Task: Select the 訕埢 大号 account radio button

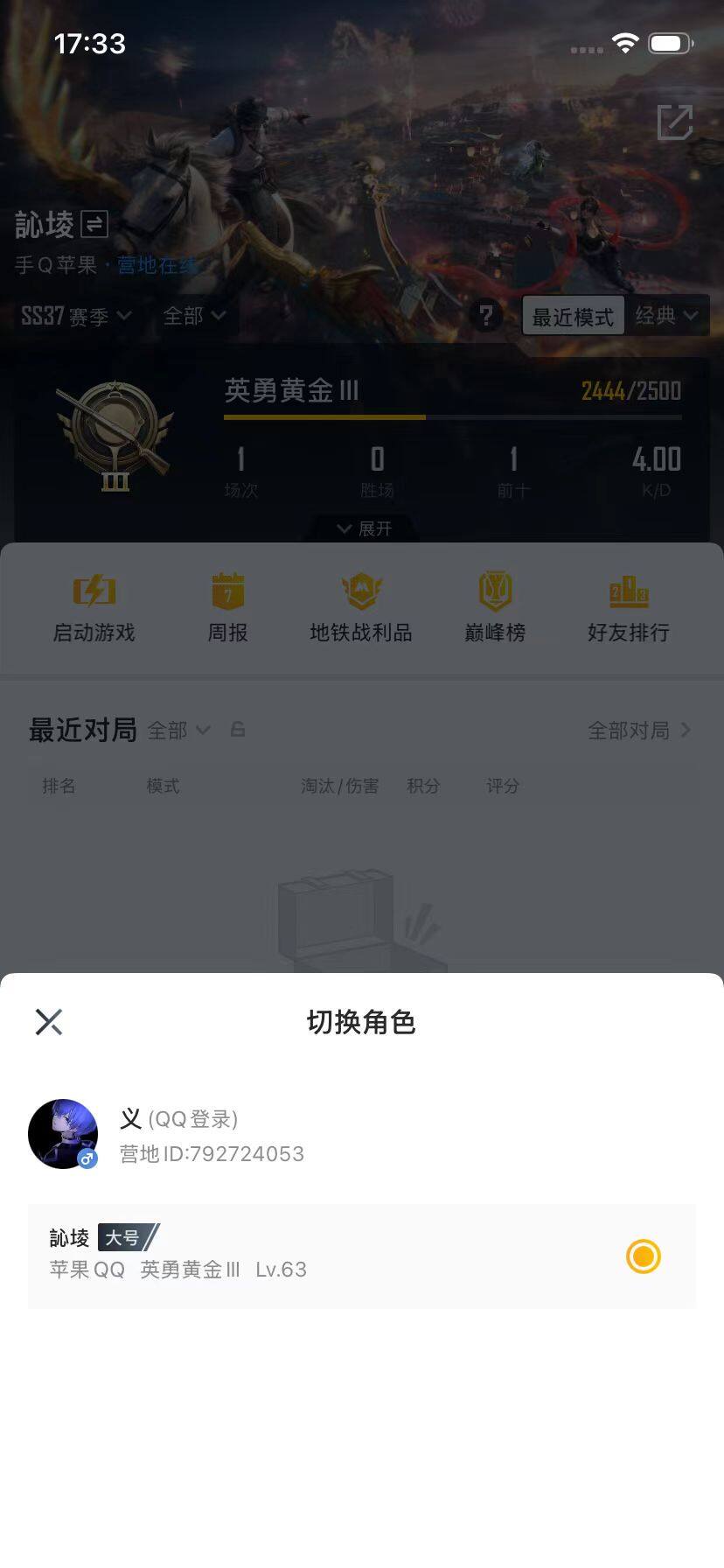Action: pos(643,1256)
